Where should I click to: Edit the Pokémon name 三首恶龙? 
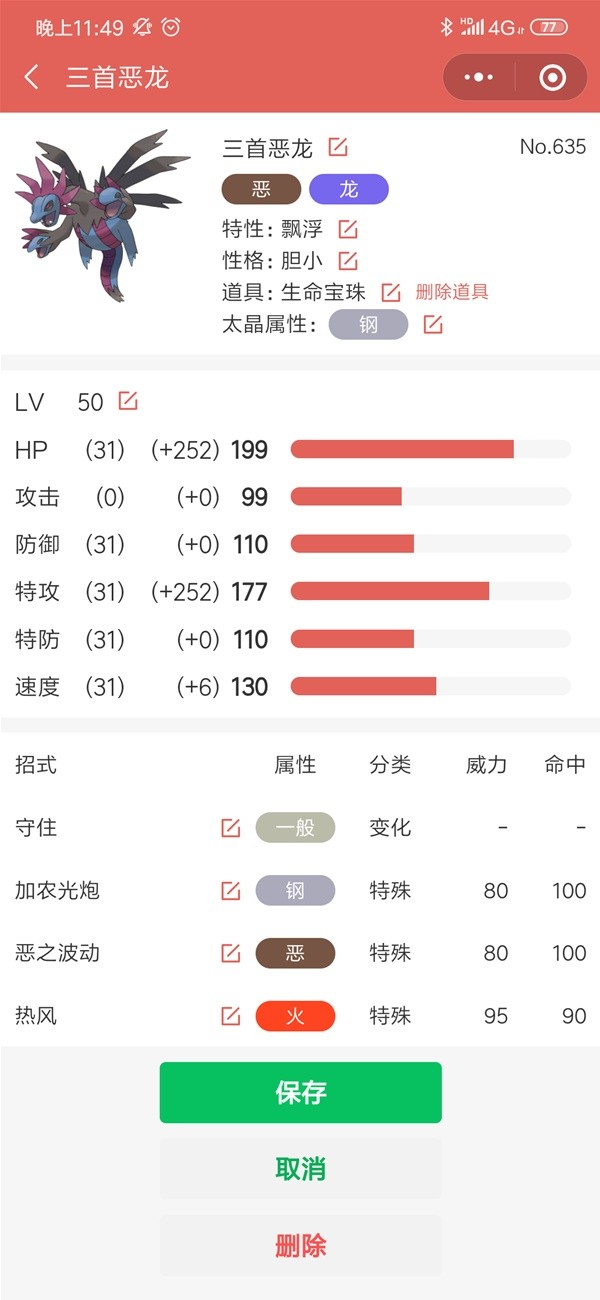338,148
